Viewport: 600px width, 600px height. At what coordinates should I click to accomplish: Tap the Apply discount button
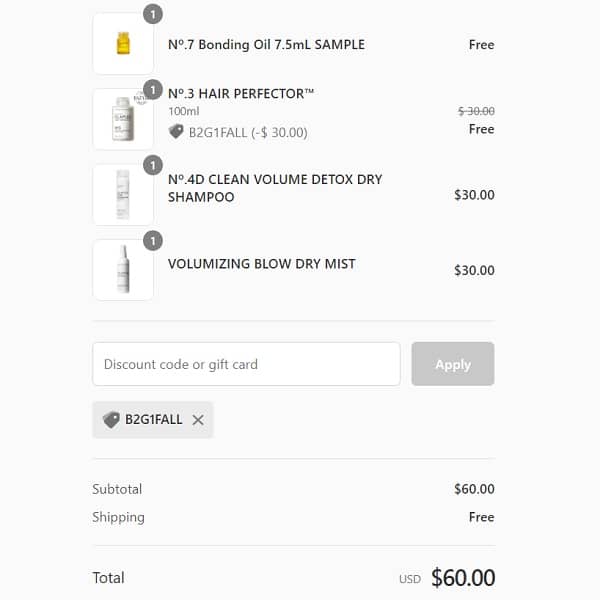(452, 364)
